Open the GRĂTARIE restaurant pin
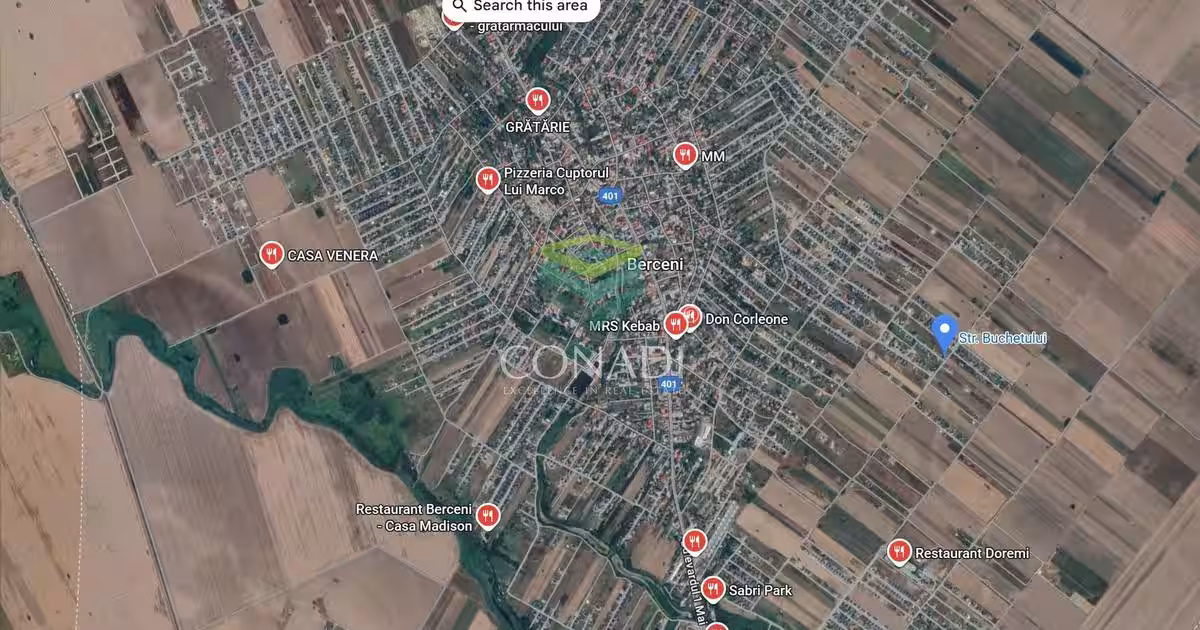 coord(538,100)
